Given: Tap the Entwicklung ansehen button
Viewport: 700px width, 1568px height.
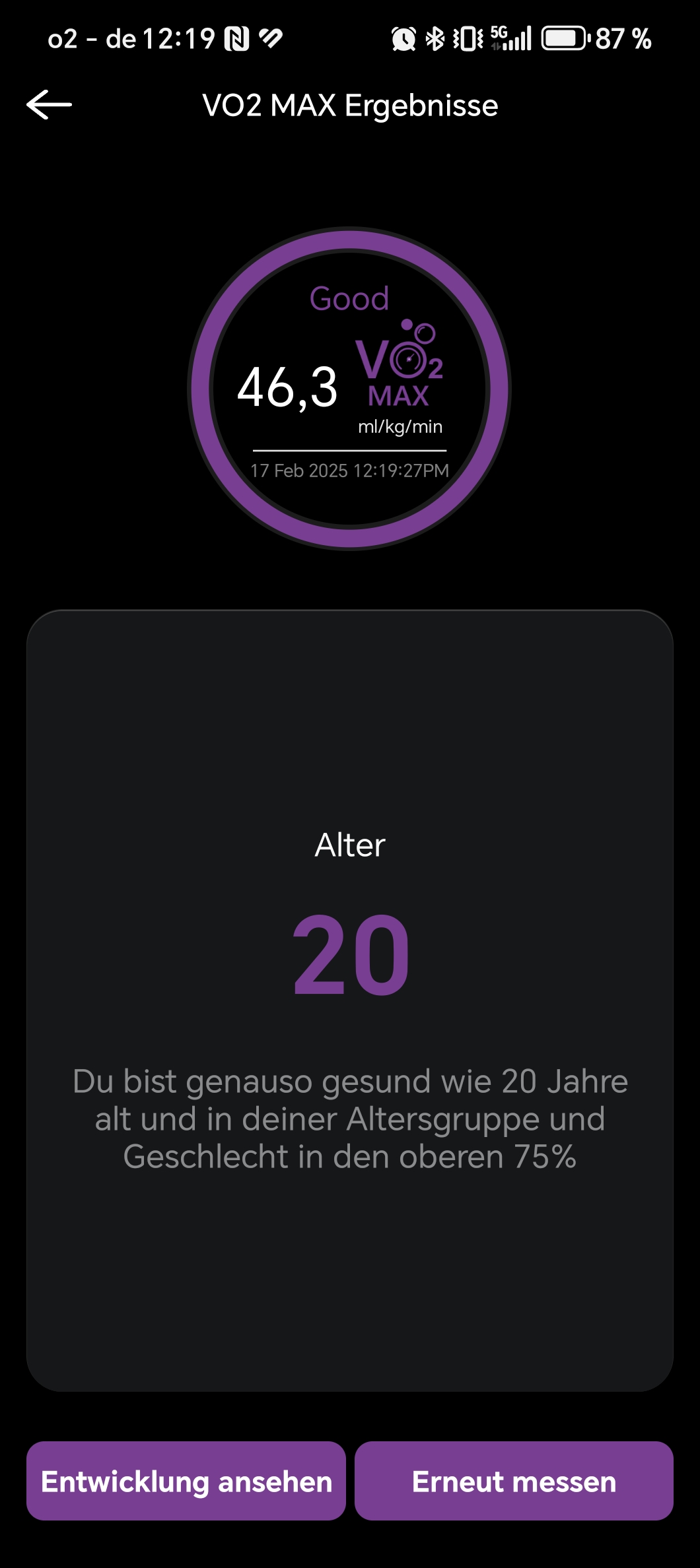Looking at the screenshot, I should 186,1482.
